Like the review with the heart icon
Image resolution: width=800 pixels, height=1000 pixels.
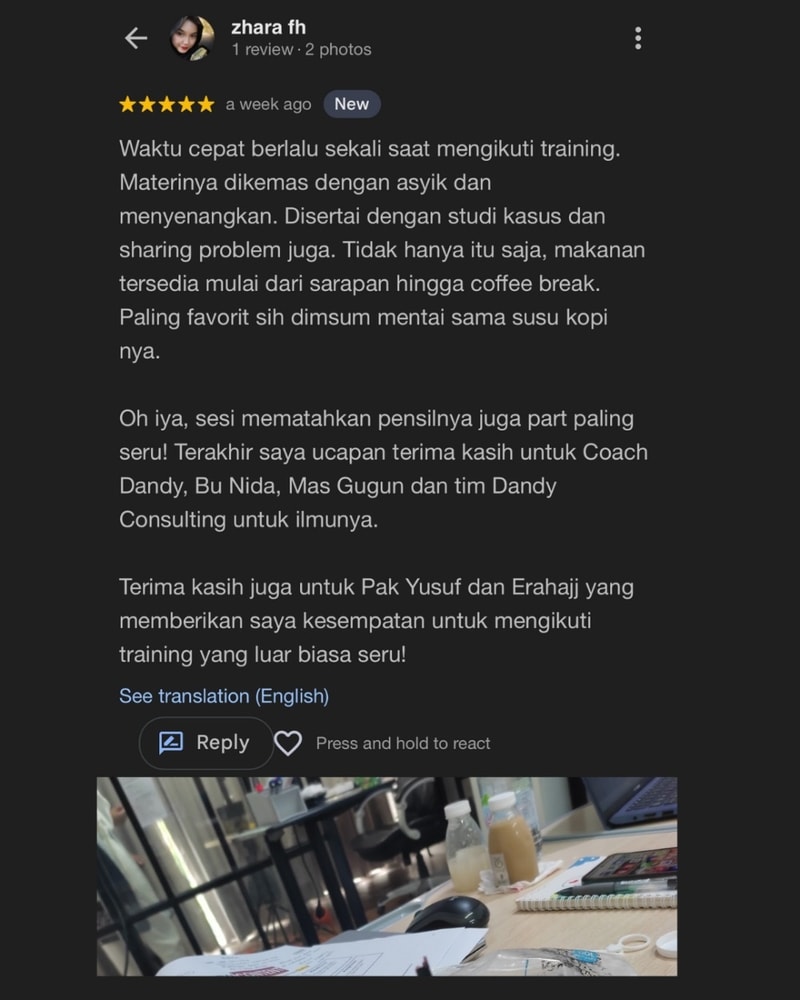point(288,743)
